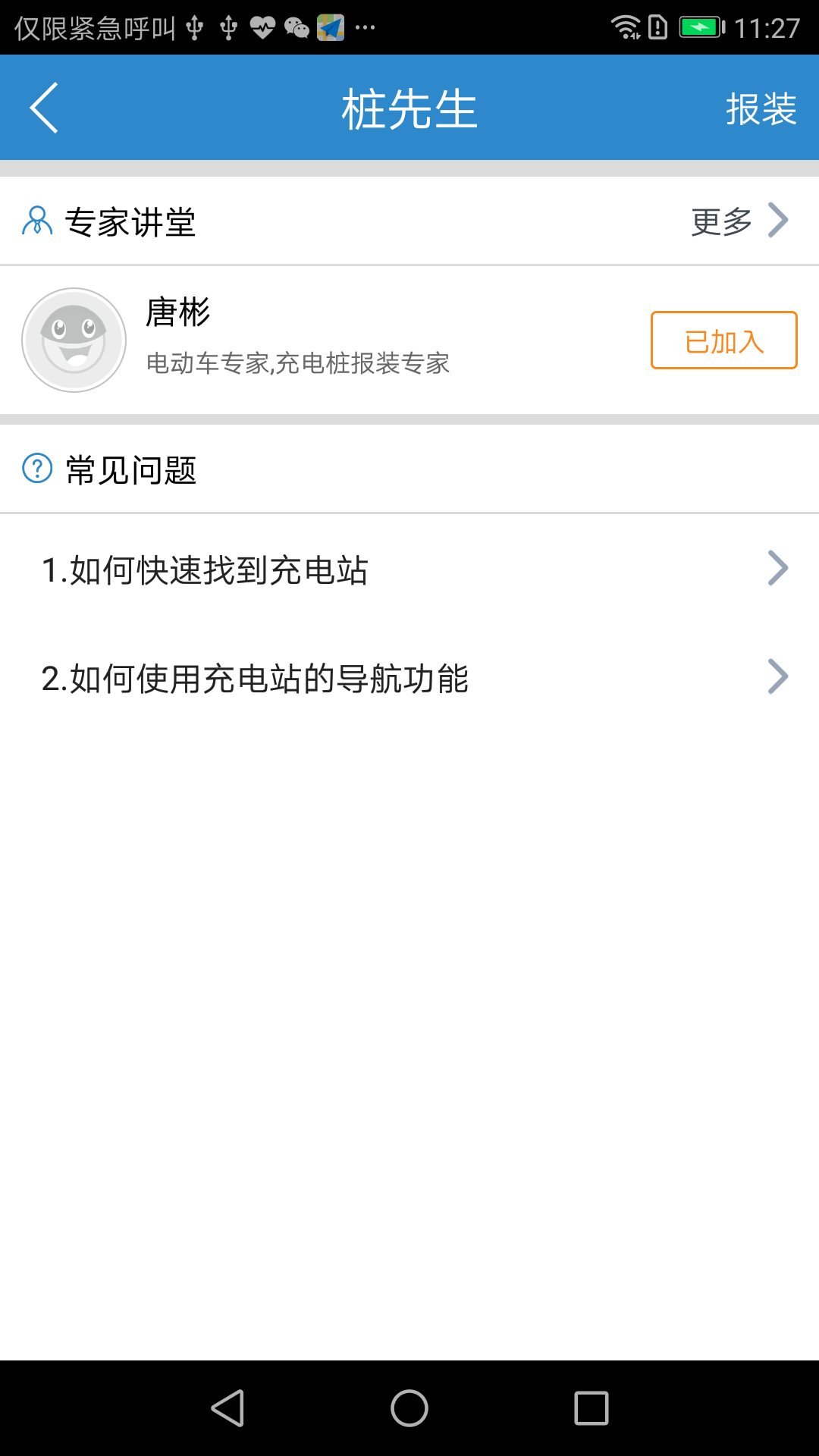Open 更多 for more expert lectures
The height and width of the screenshot is (1456, 819).
point(739,221)
